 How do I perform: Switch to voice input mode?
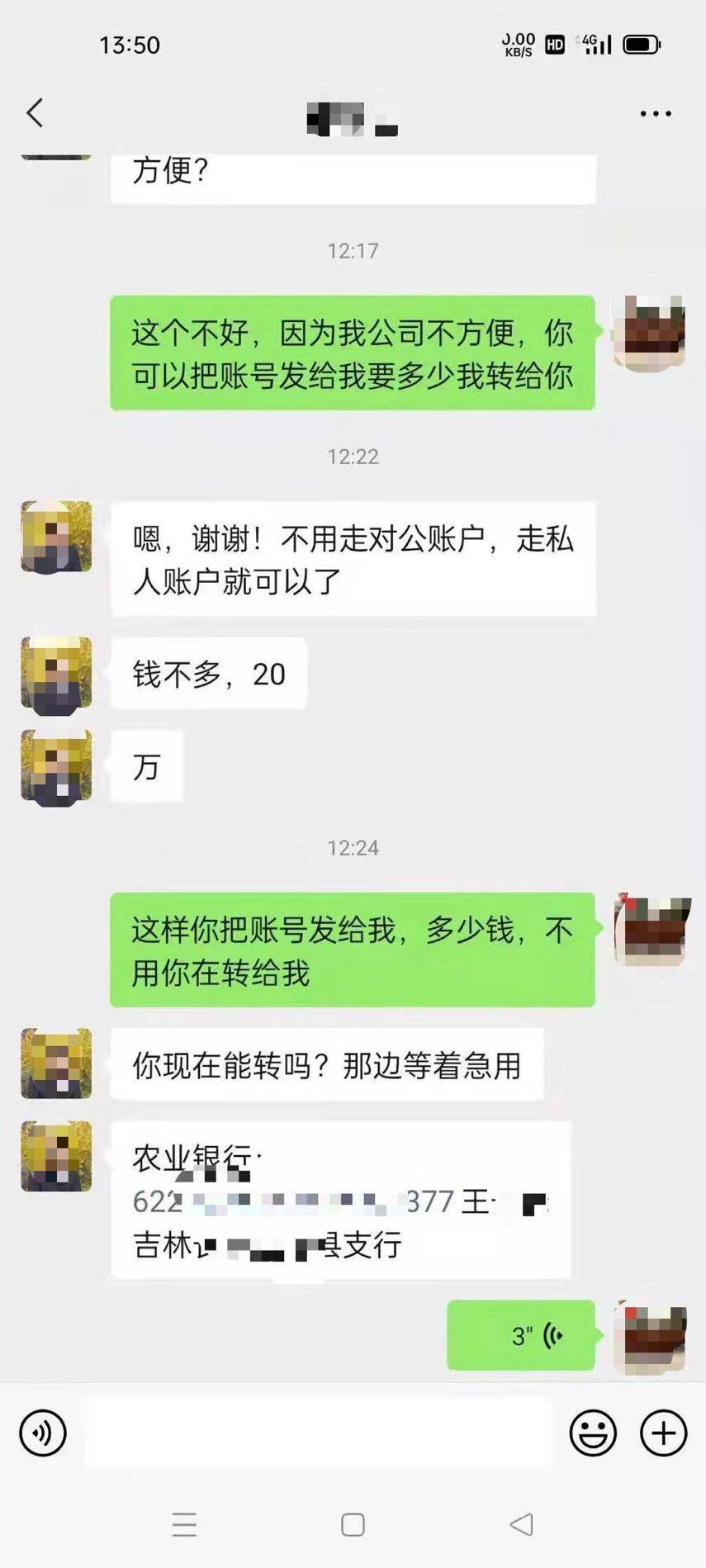pyautogui.click(x=43, y=1433)
